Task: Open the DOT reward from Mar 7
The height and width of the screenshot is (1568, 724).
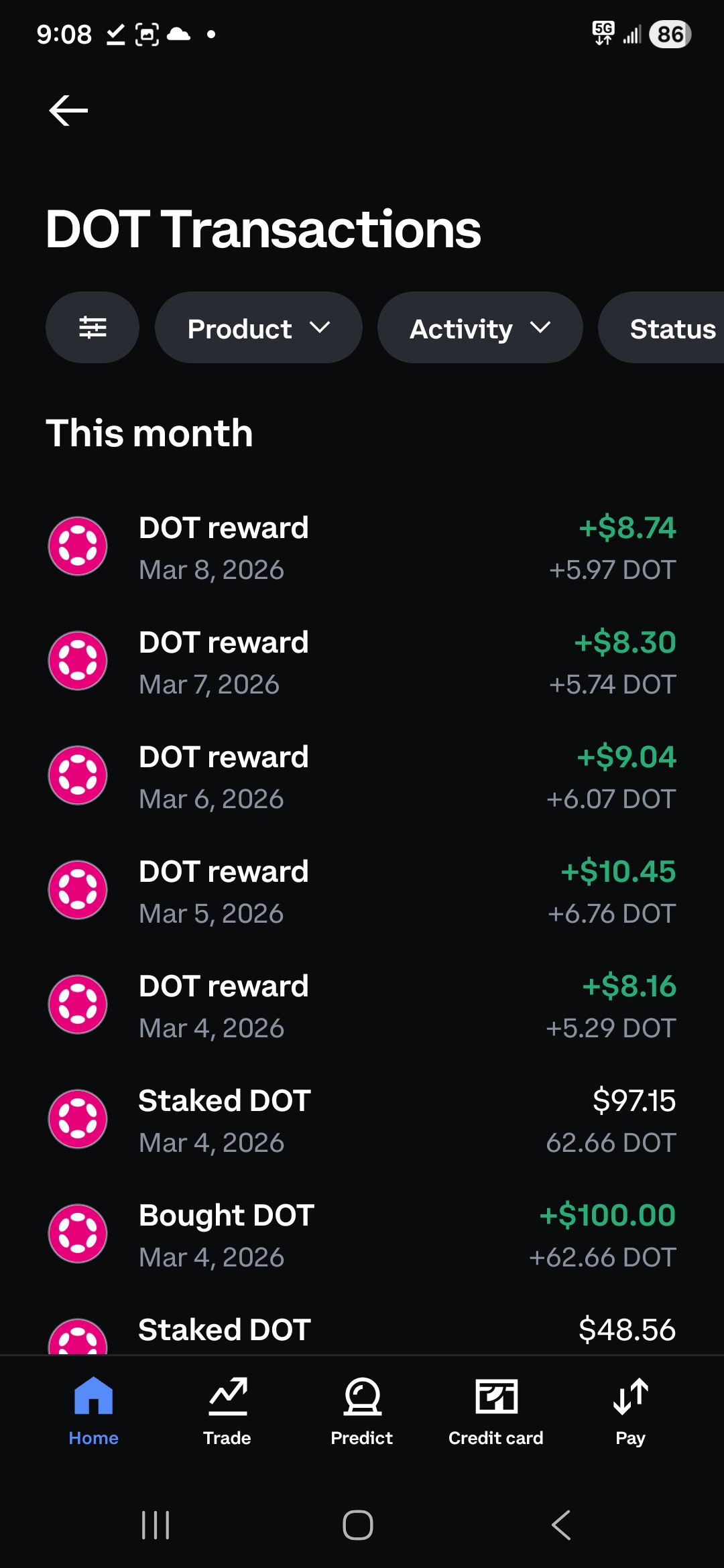Action: (362, 662)
